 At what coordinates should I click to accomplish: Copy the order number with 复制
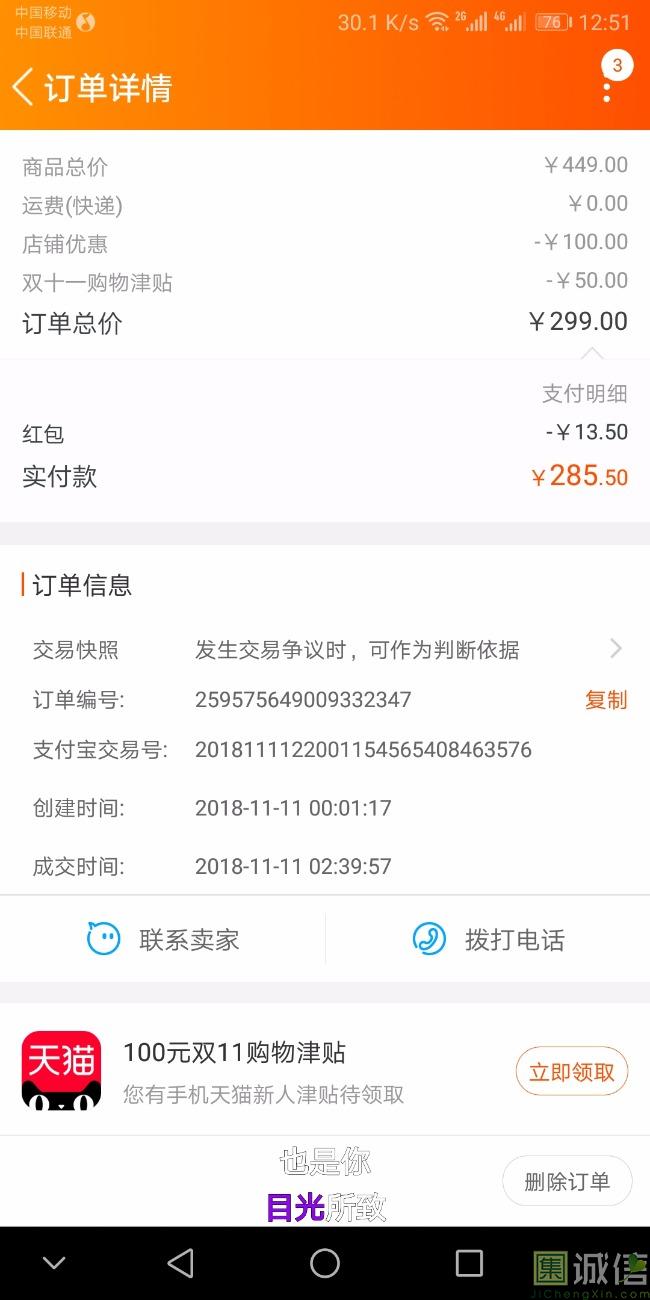tap(606, 700)
